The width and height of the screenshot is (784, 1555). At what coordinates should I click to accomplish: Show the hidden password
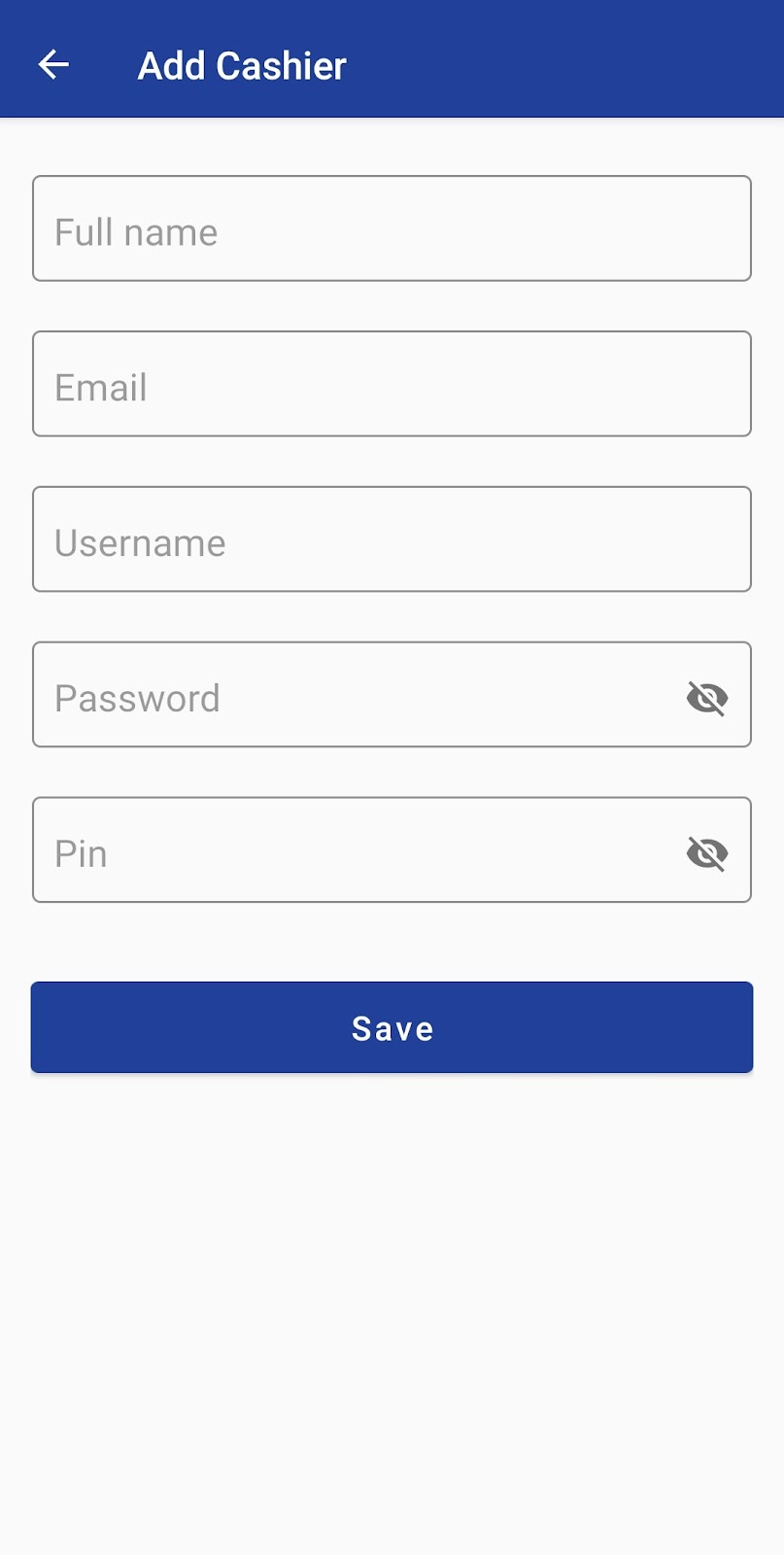tap(706, 697)
